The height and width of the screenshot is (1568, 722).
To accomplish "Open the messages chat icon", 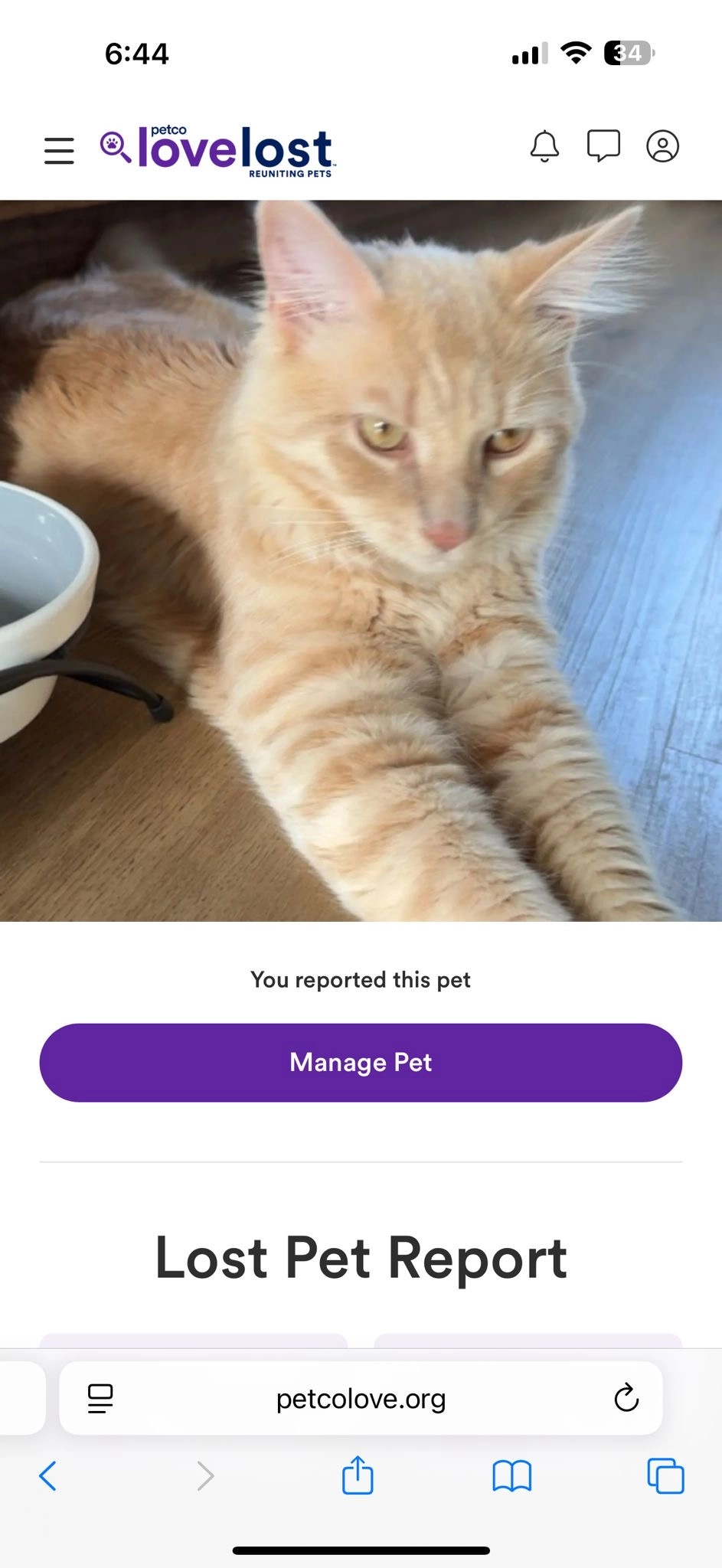I will tap(603, 145).
